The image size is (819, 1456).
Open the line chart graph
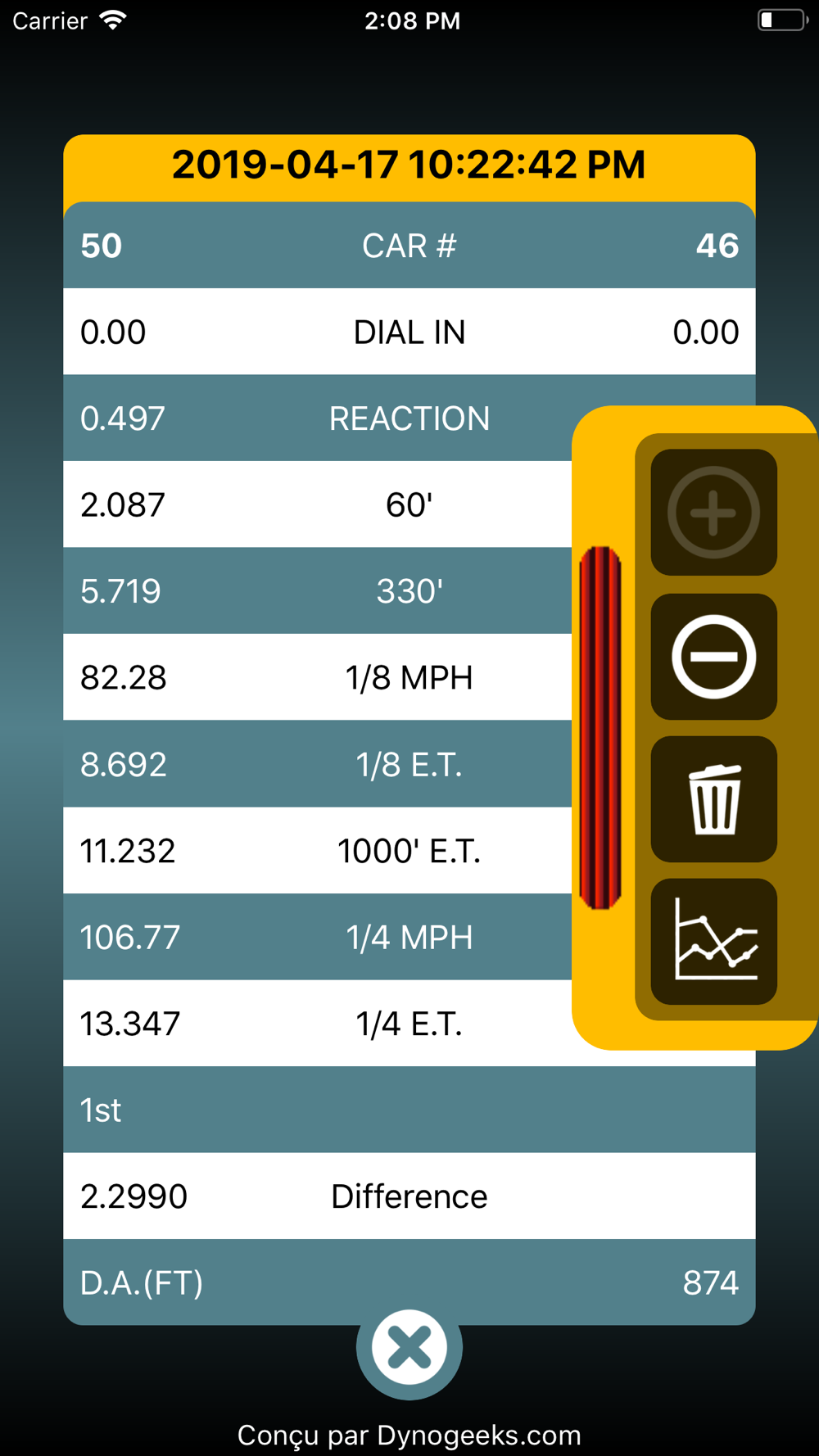tap(713, 942)
